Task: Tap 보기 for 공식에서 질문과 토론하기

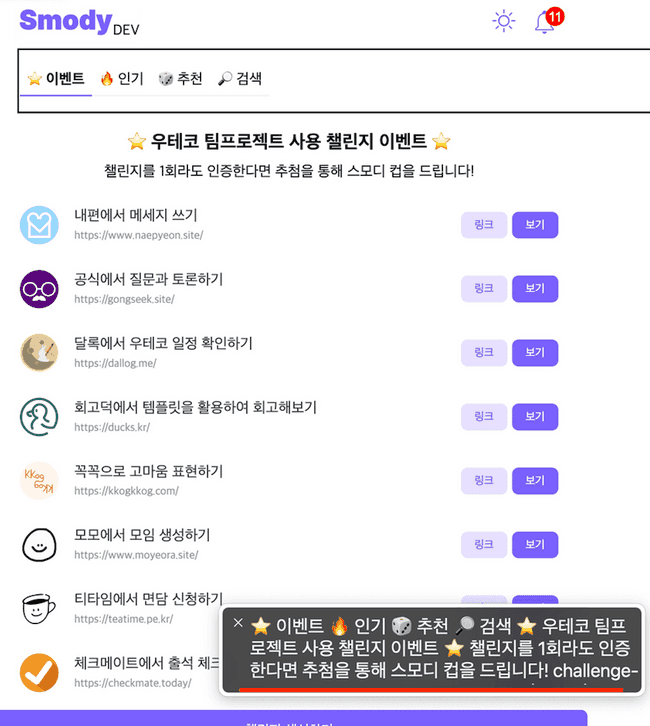Action: 535,289
